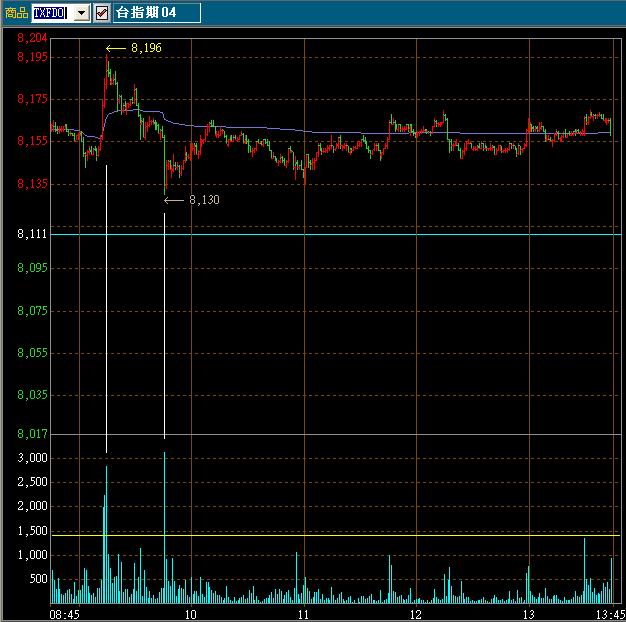The image size is (626, 622).
Task: Open the product code dropdown arrow
Action: (82, 13)
